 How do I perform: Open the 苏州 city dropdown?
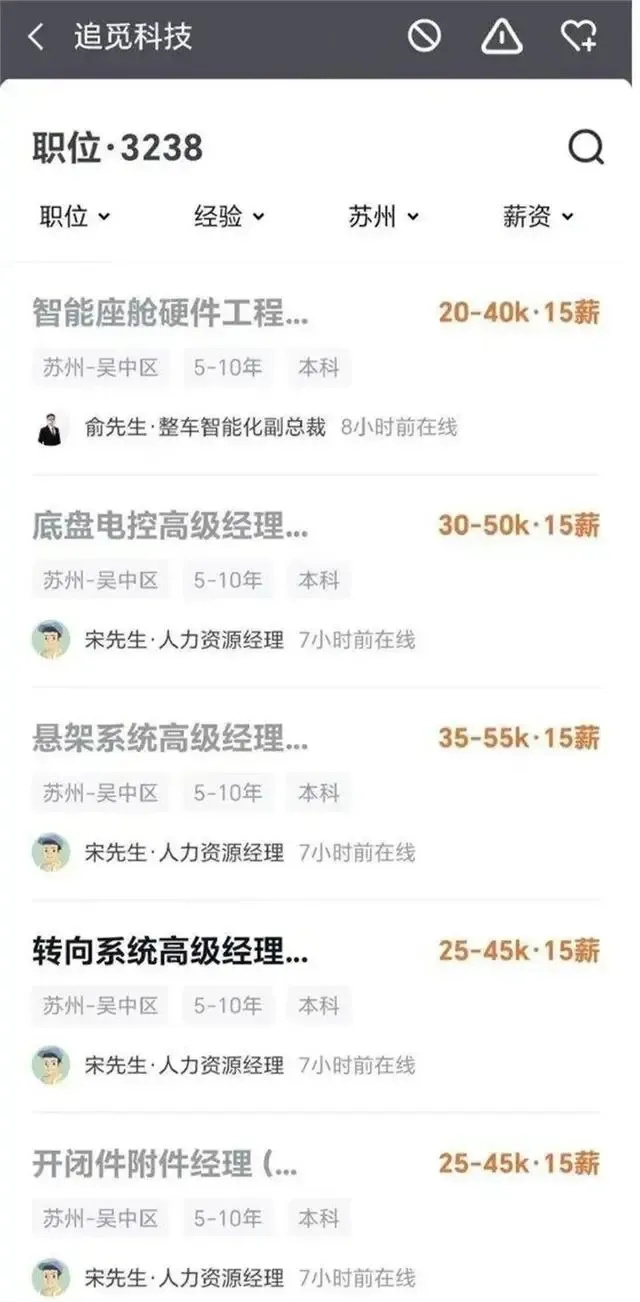click(x=383, y=216)
